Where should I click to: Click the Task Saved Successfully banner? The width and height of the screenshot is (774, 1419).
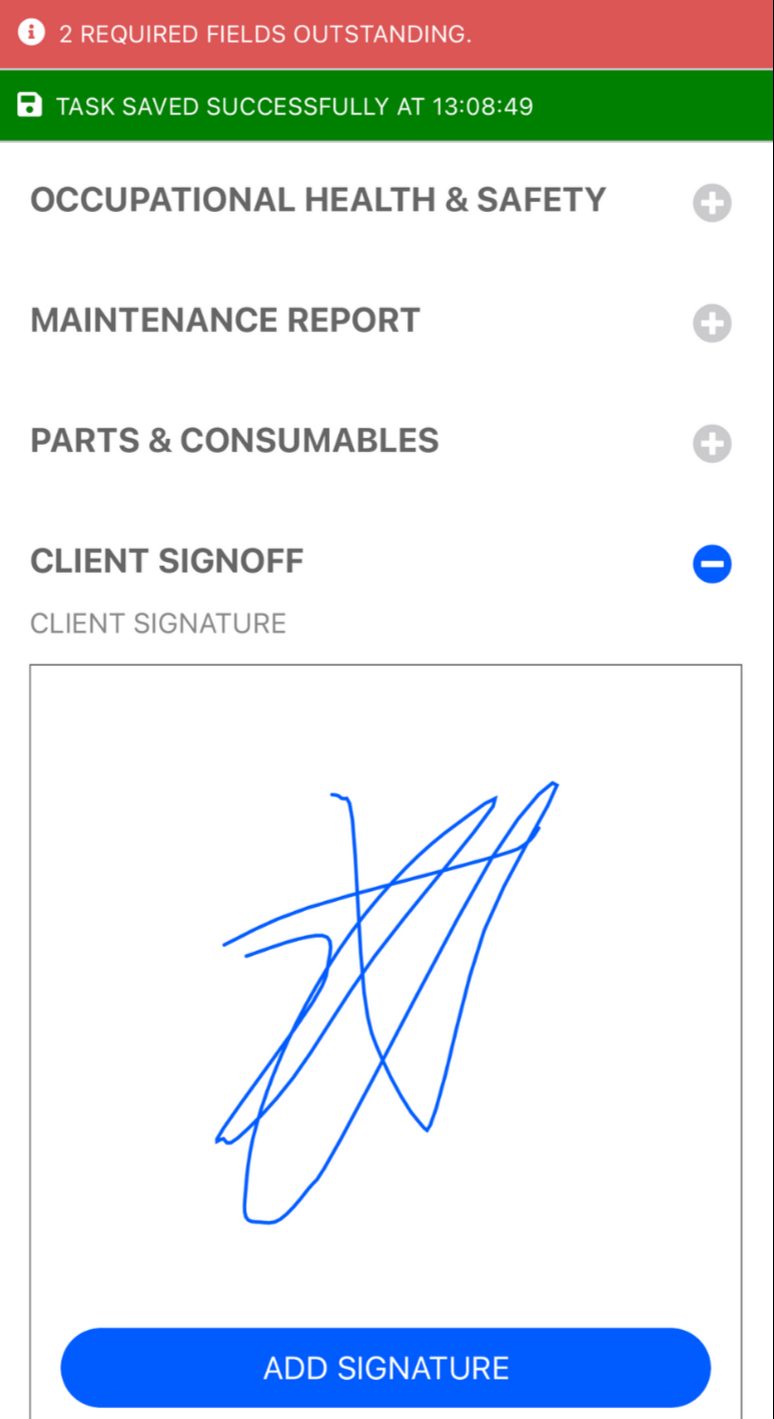387,105
